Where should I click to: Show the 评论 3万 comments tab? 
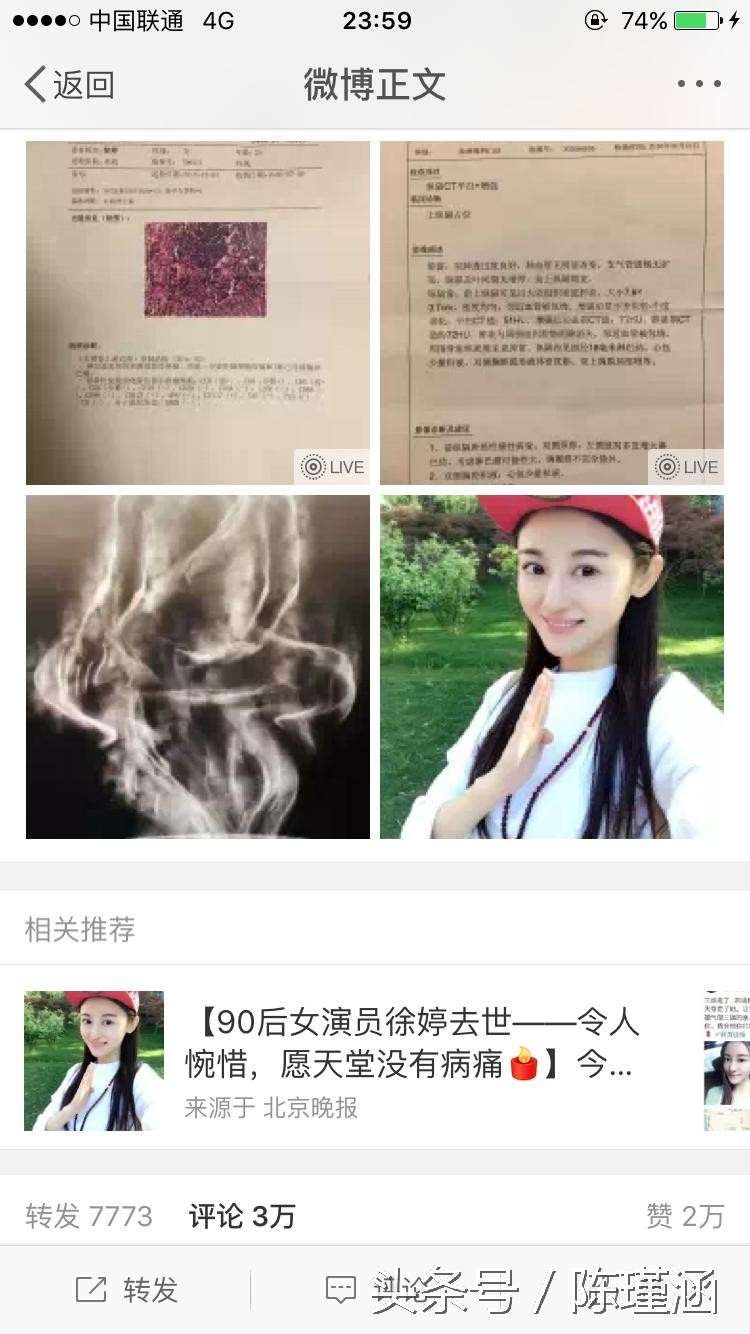(242, 1216)
